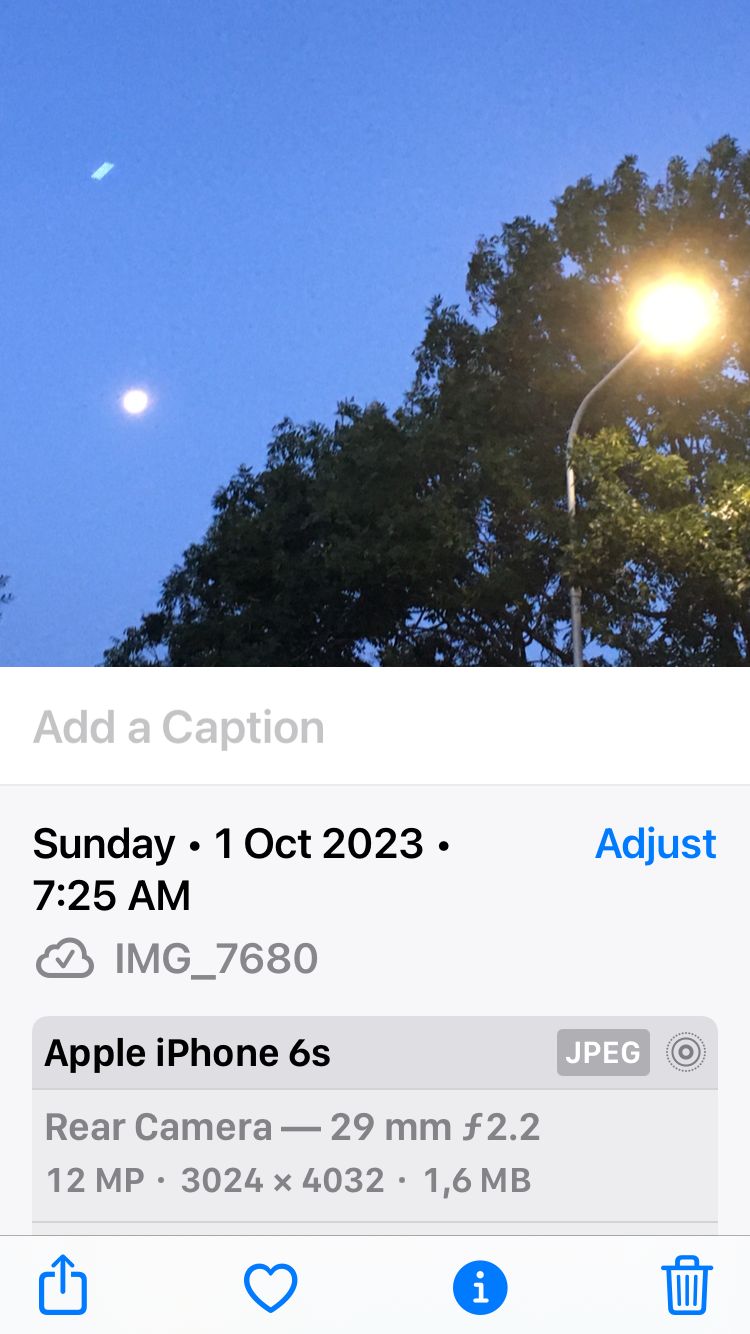Add a caption to the photo

coord(375,727)
